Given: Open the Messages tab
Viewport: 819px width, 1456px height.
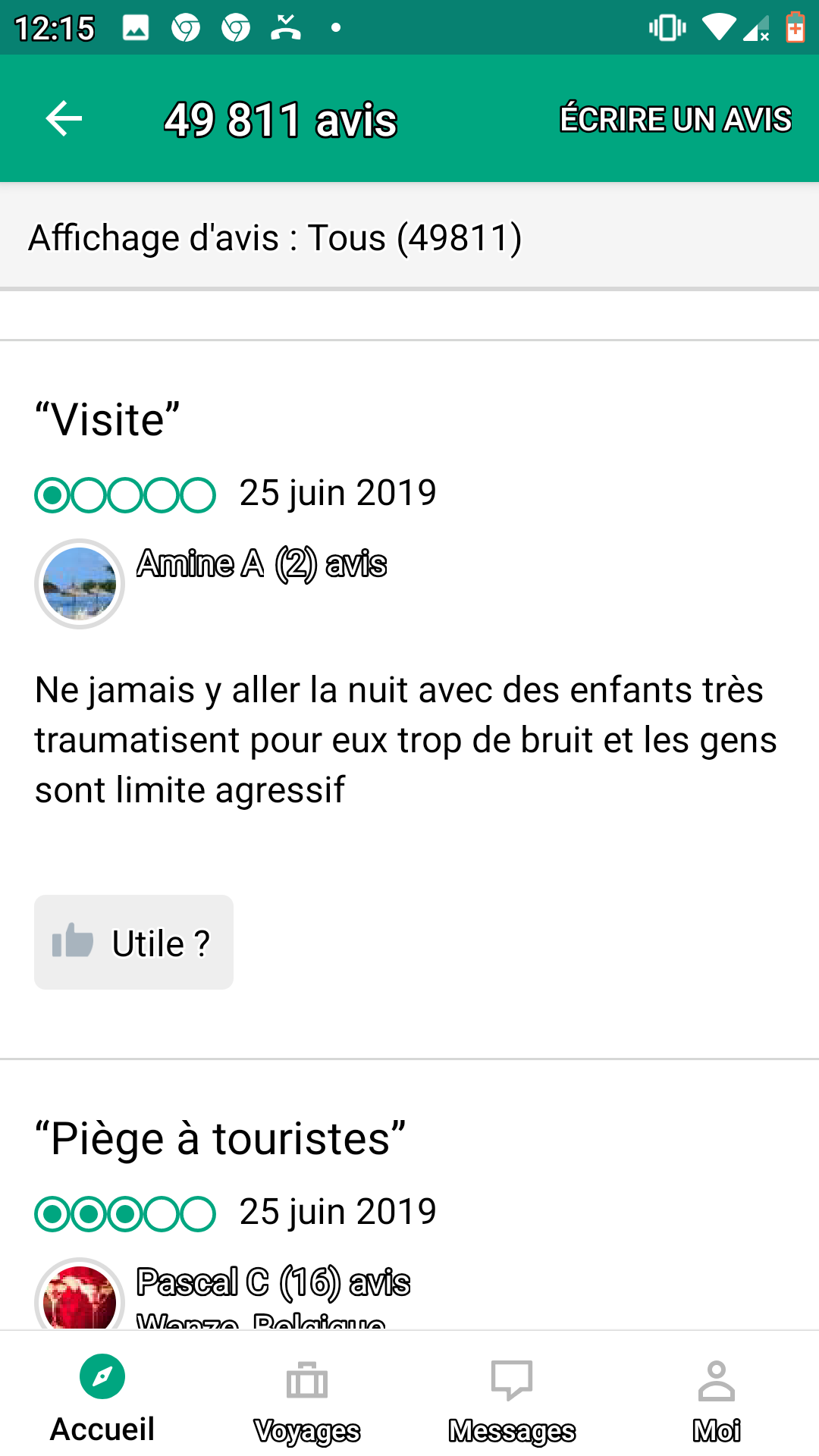Looking at the screenshot, I should pos(512,1399).
